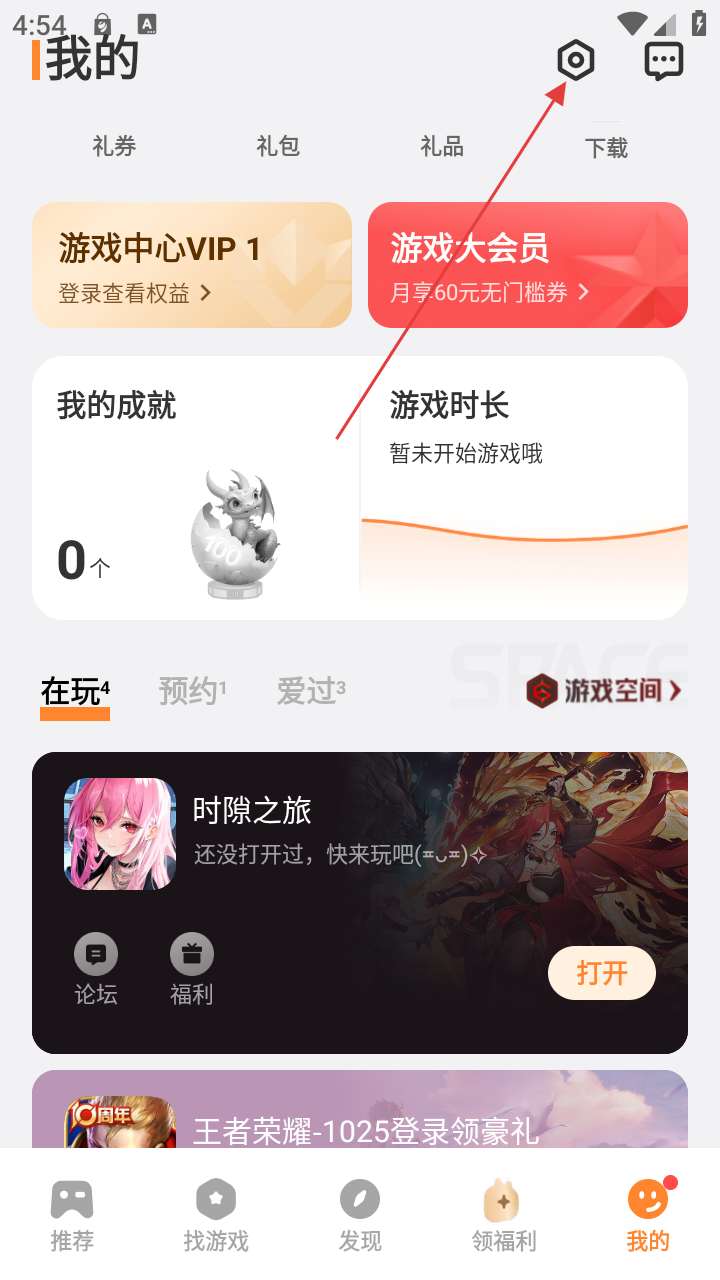The width and height of the screenshot is (720, 1280).
Task: Open the 游戏大会员 membership card
Action: tap(528, 265)
